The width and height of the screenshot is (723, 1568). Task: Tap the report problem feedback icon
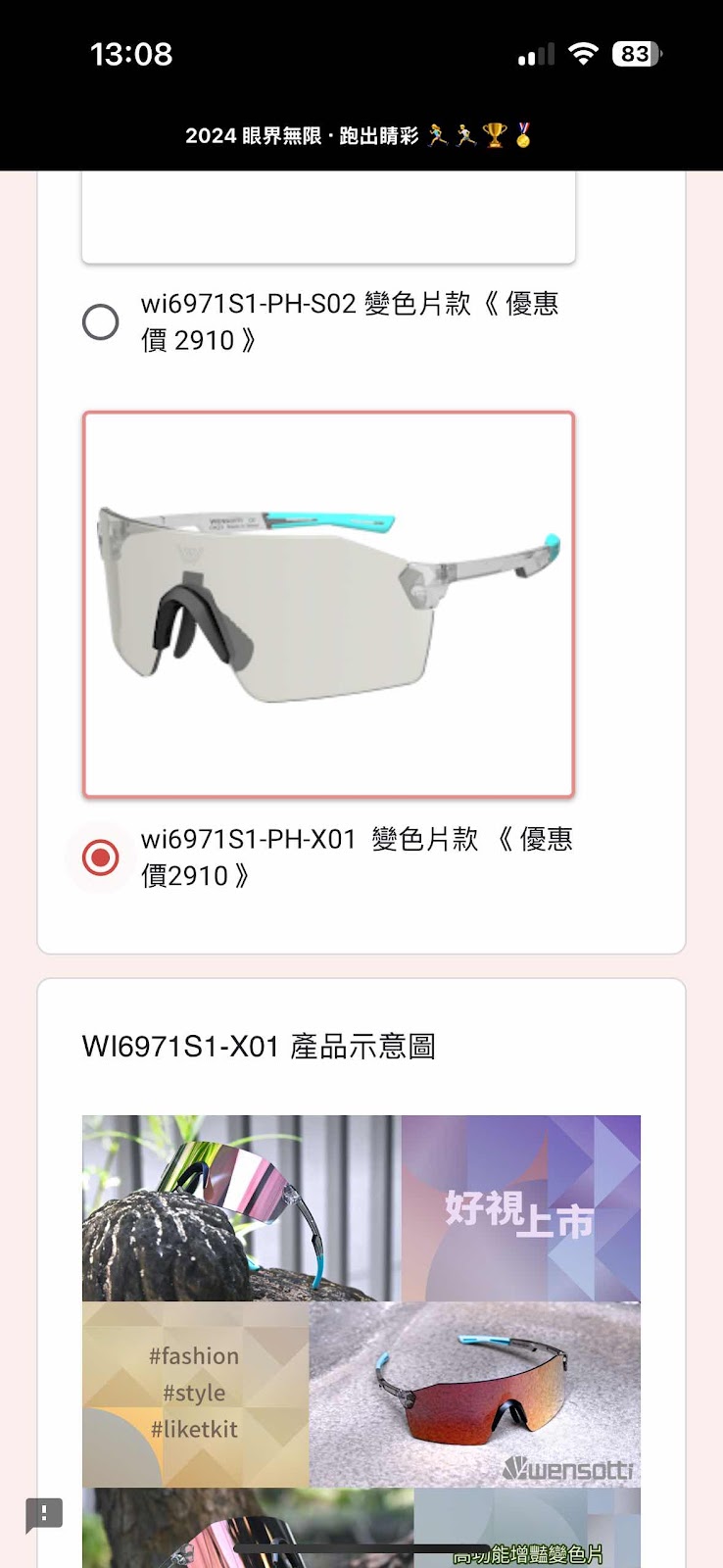pos(44,1514)
